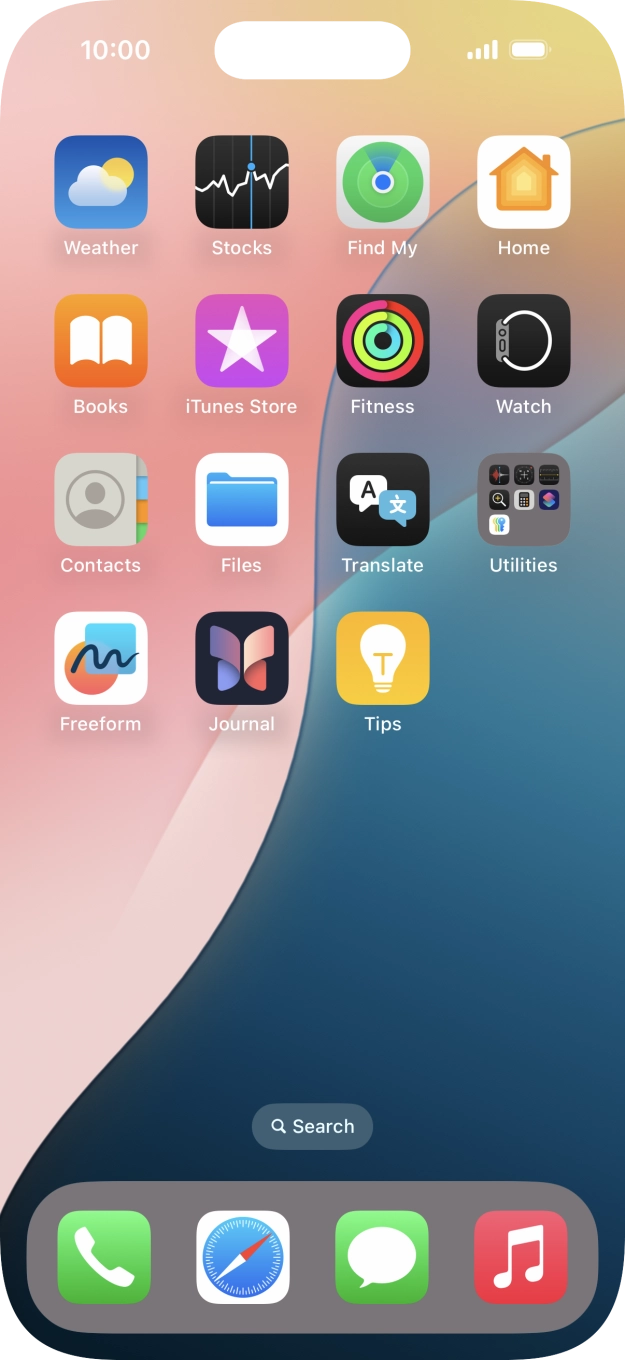Launch the Stocks app
This screenshot has width=625, height=1360.
pyautogui.click(x=242, y=182)
